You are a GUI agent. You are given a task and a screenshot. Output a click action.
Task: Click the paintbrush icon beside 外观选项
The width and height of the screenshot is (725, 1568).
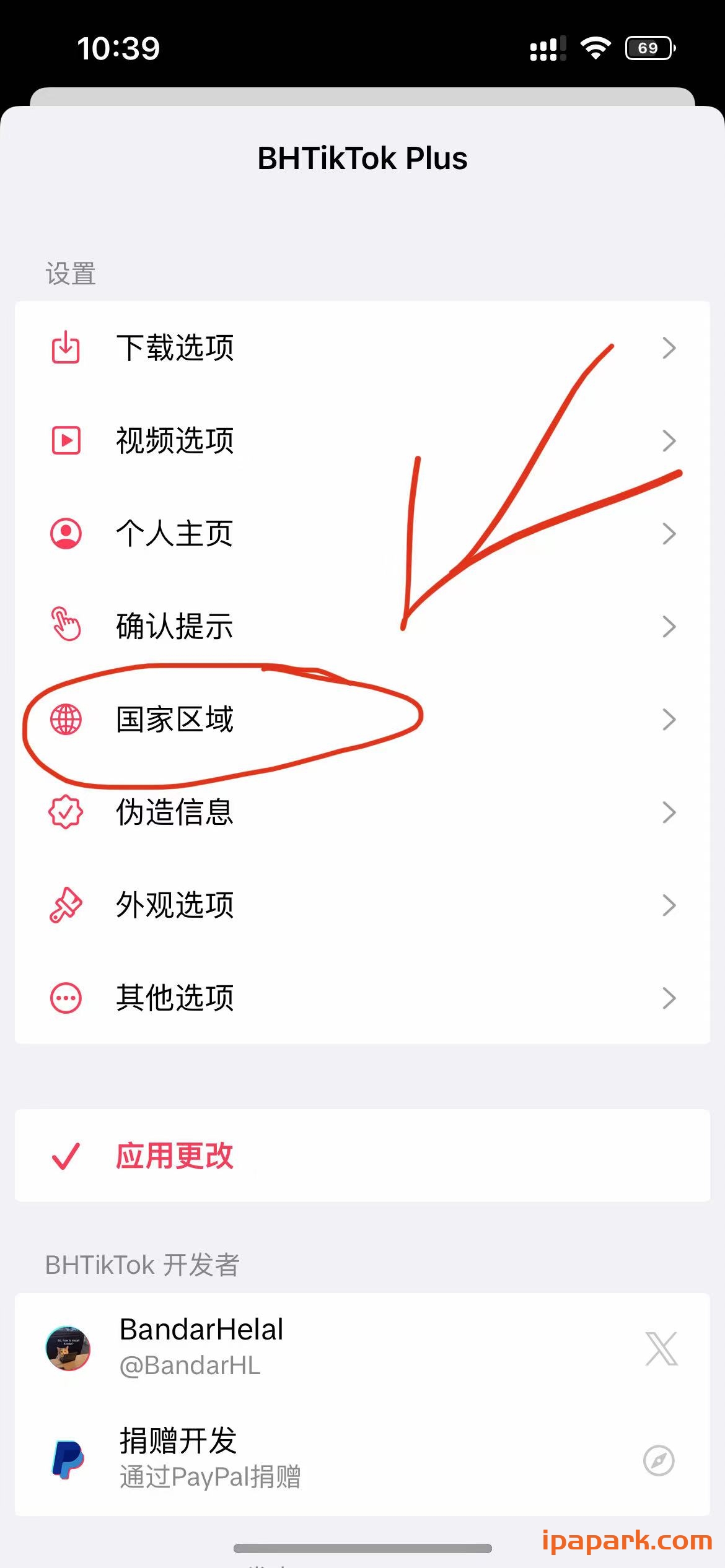pyautogui.click(x=66, y=905)
